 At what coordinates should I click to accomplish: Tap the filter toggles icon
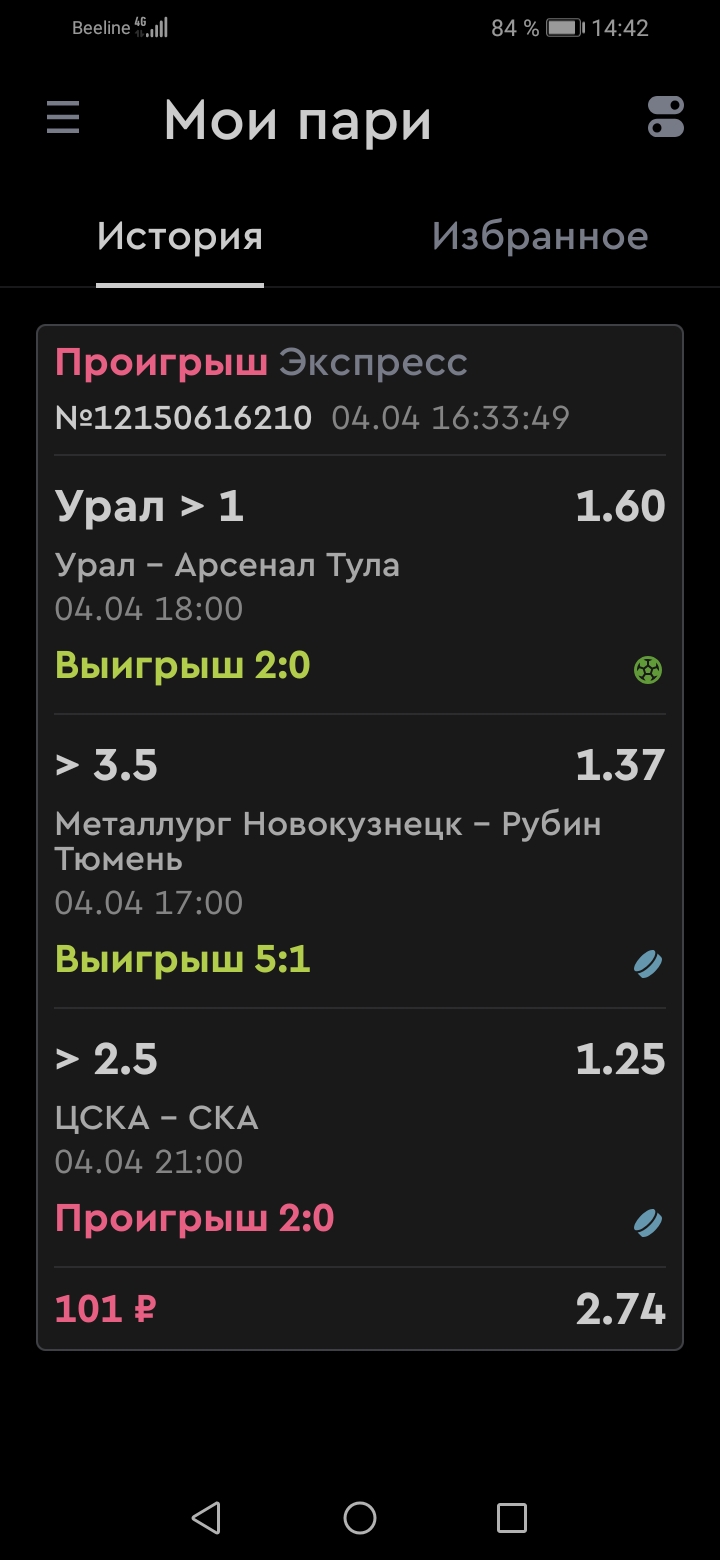click(666, 117)
